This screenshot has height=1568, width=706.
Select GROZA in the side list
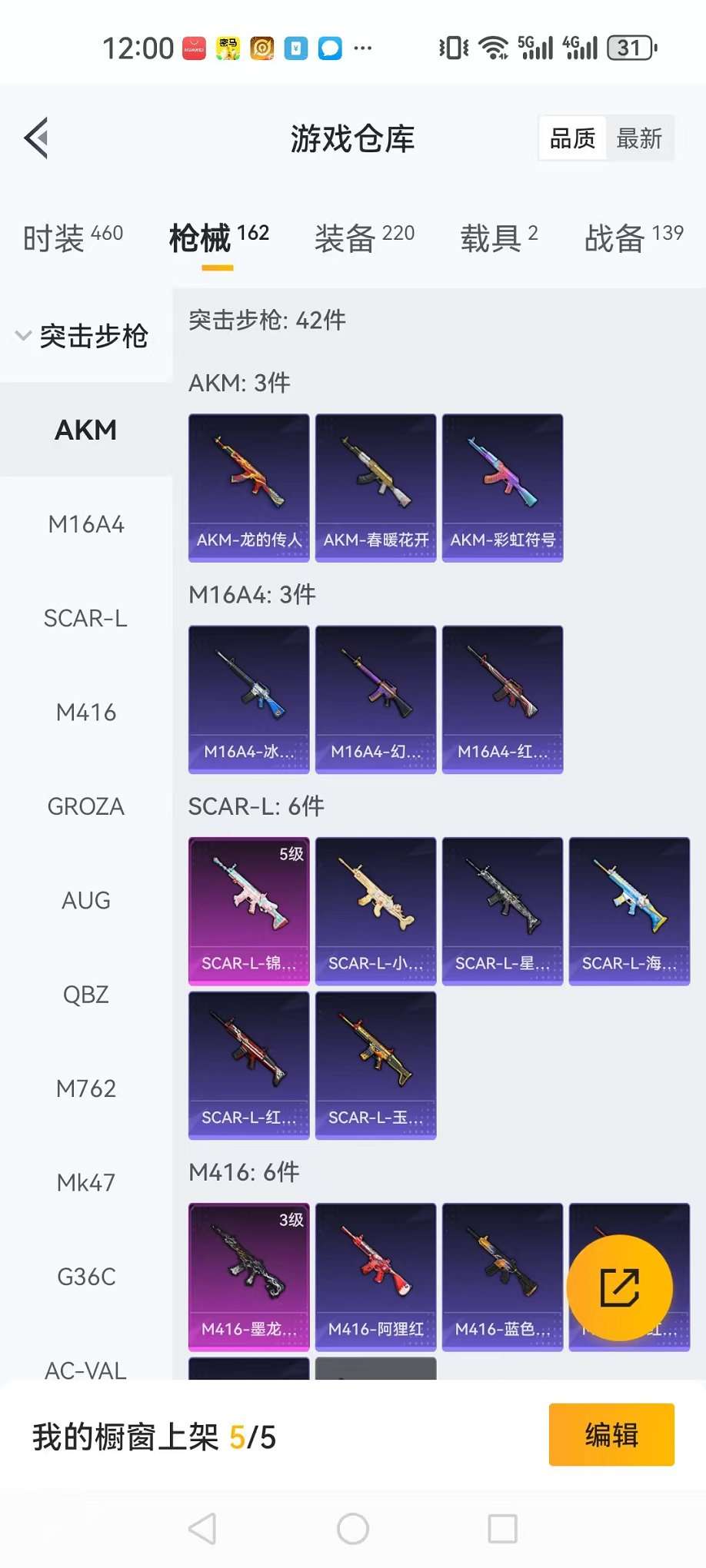(x=86, y=806)
